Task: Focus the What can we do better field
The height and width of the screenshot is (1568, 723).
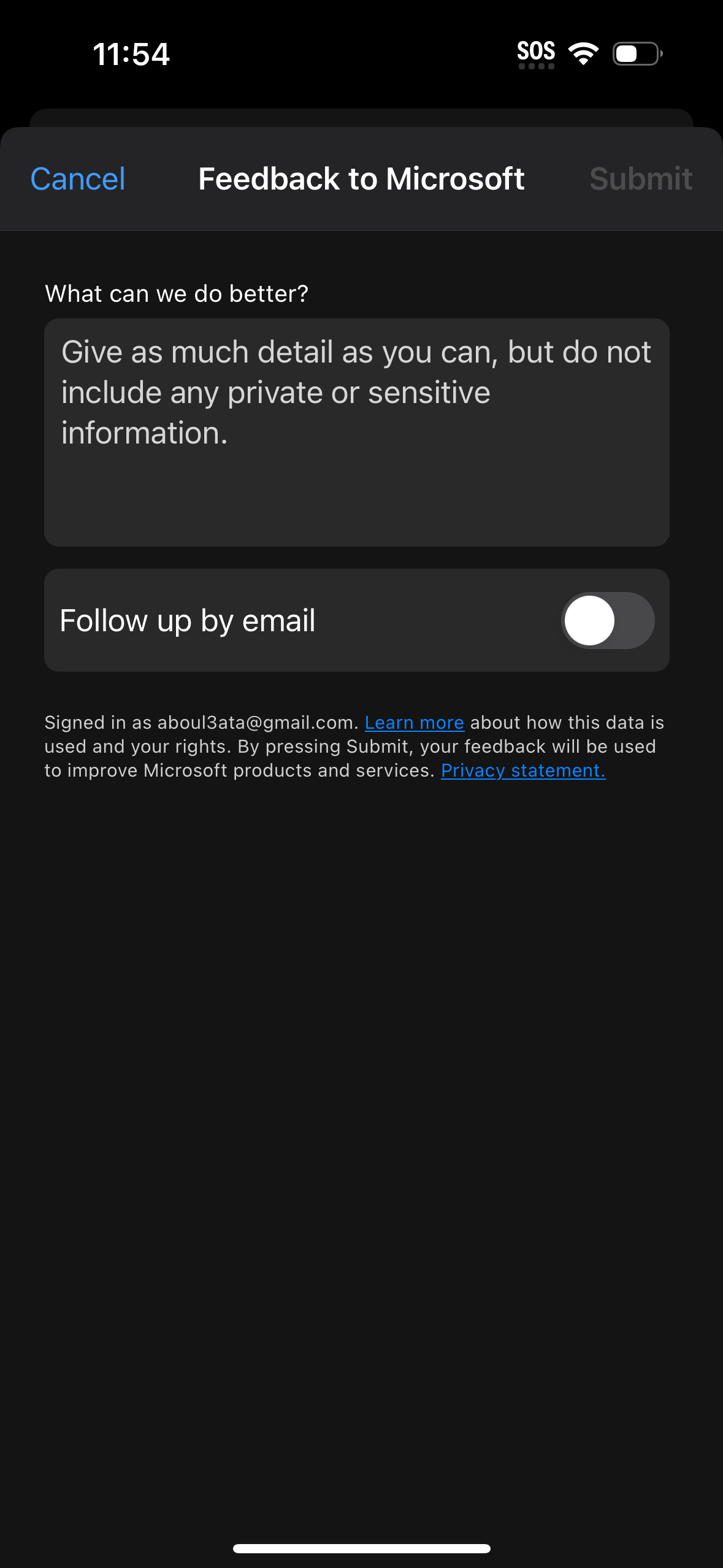Action: (356, 429)
